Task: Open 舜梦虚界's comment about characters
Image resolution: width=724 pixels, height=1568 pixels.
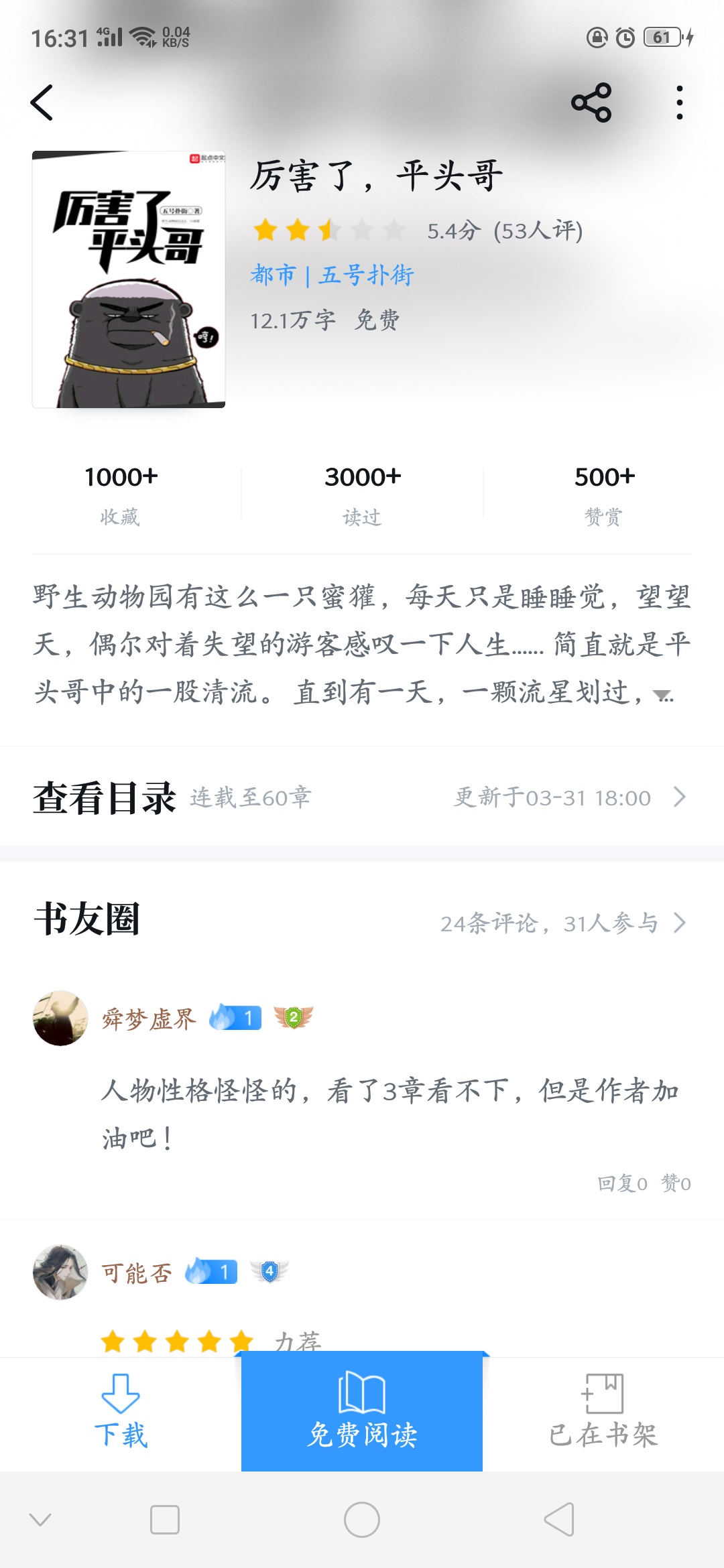Action: tap(389, 1112)
